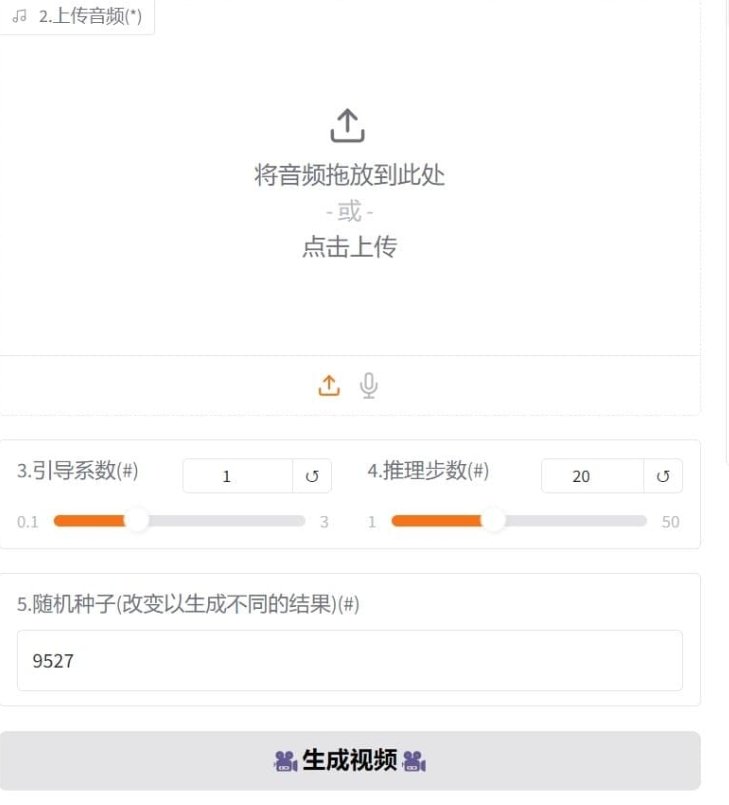The height and width of the screenshot is (805, 729).
Task: Focus the 随机种子 field showing 9527
Action: (349, 661)
